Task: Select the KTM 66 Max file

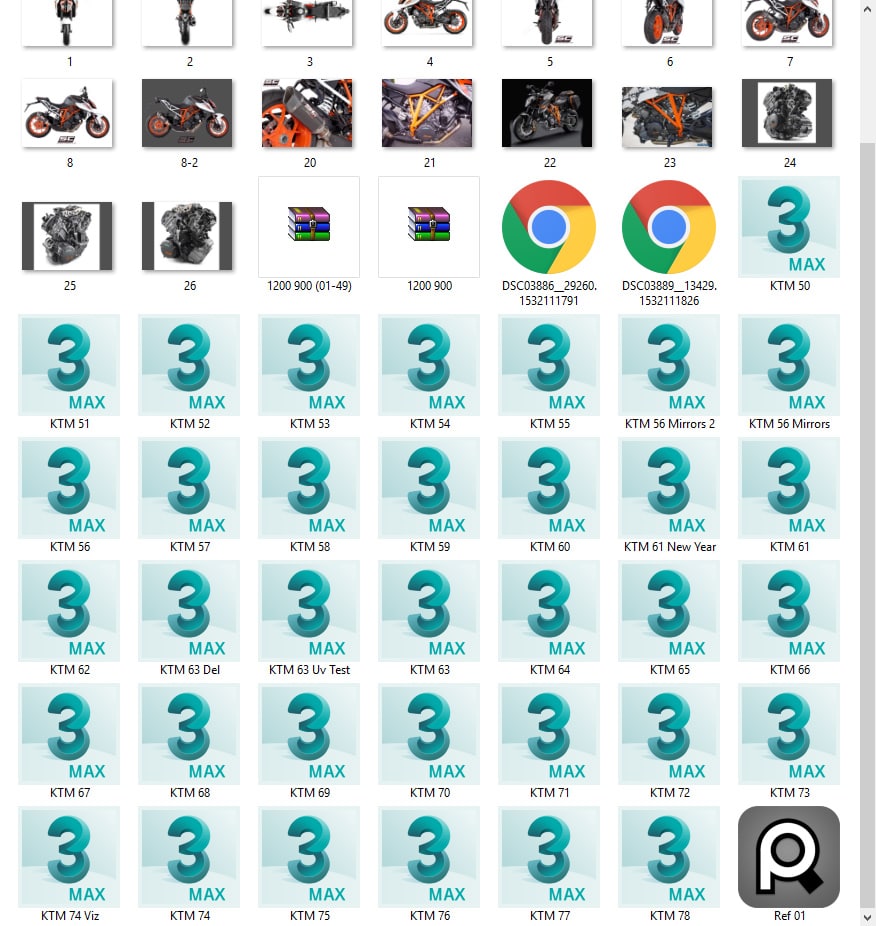Action: click(789, 611)
